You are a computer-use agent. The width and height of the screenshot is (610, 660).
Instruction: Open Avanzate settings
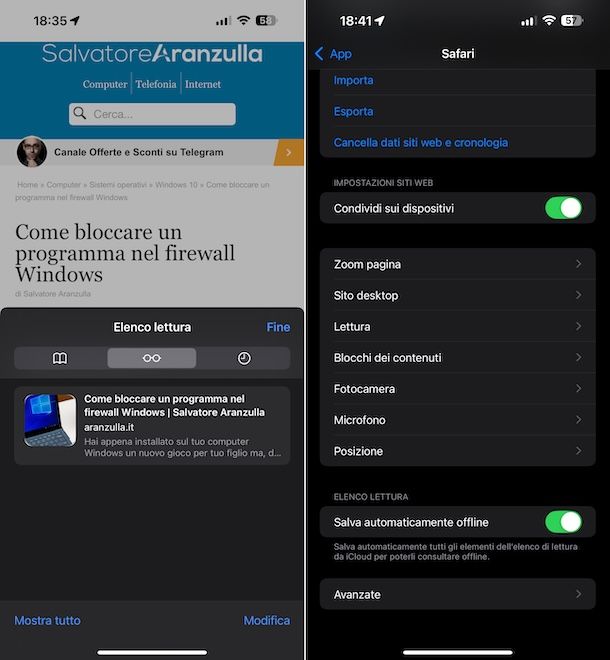[x=457, y=594]
